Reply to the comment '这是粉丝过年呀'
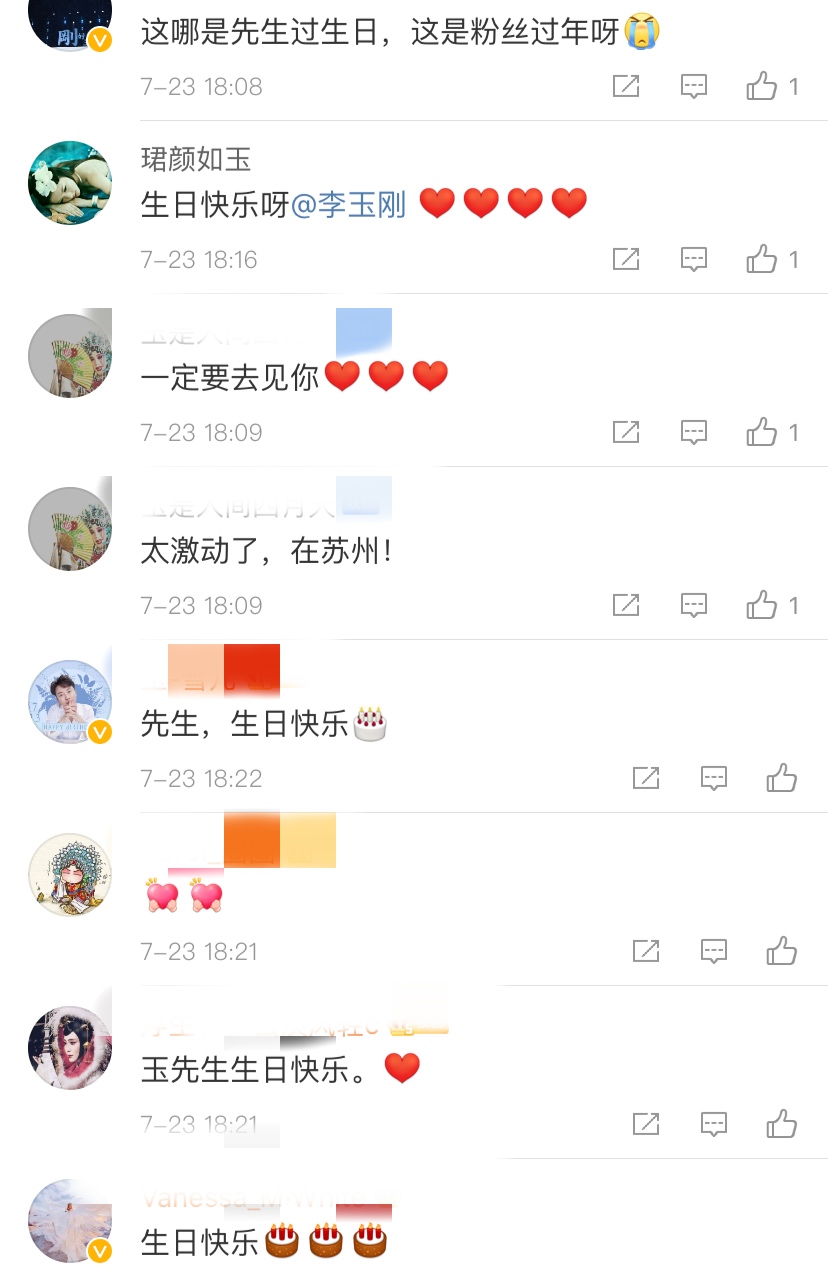The height and width of the screenshot is (1274, 828). (x=694, y=87)
